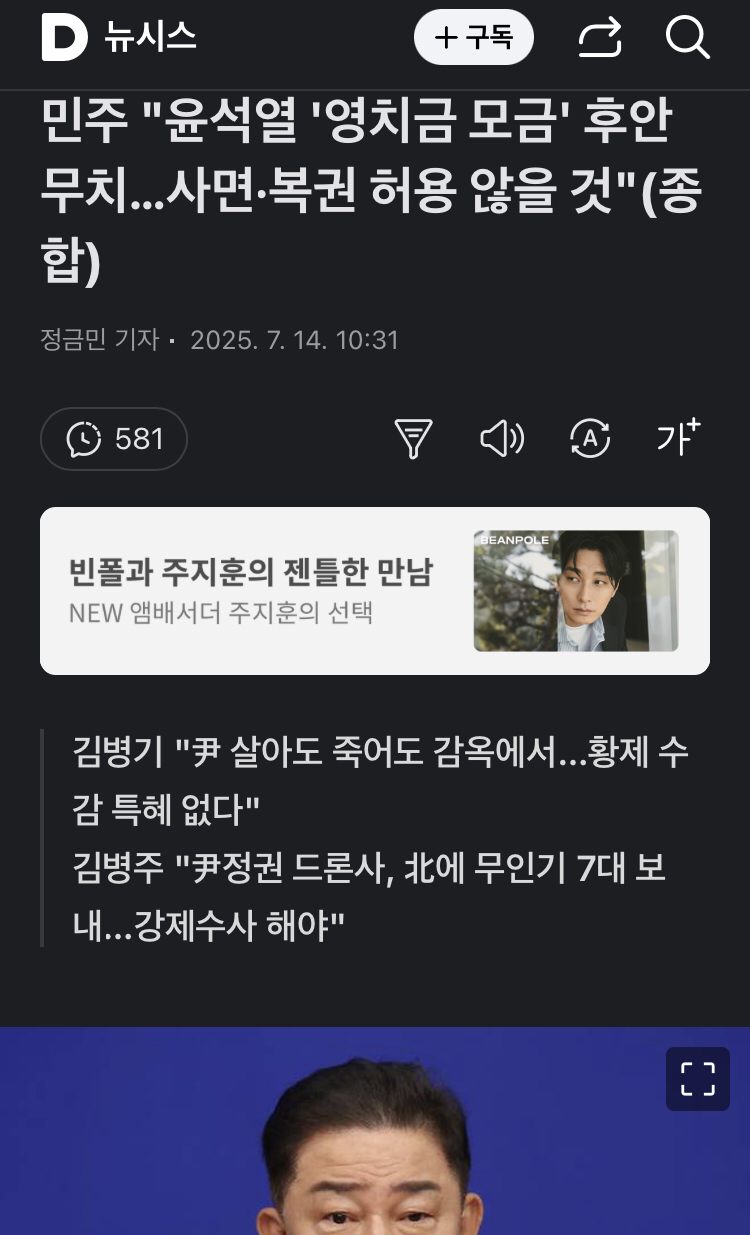Open the article summary funnel icon

(x=413, y=439)
